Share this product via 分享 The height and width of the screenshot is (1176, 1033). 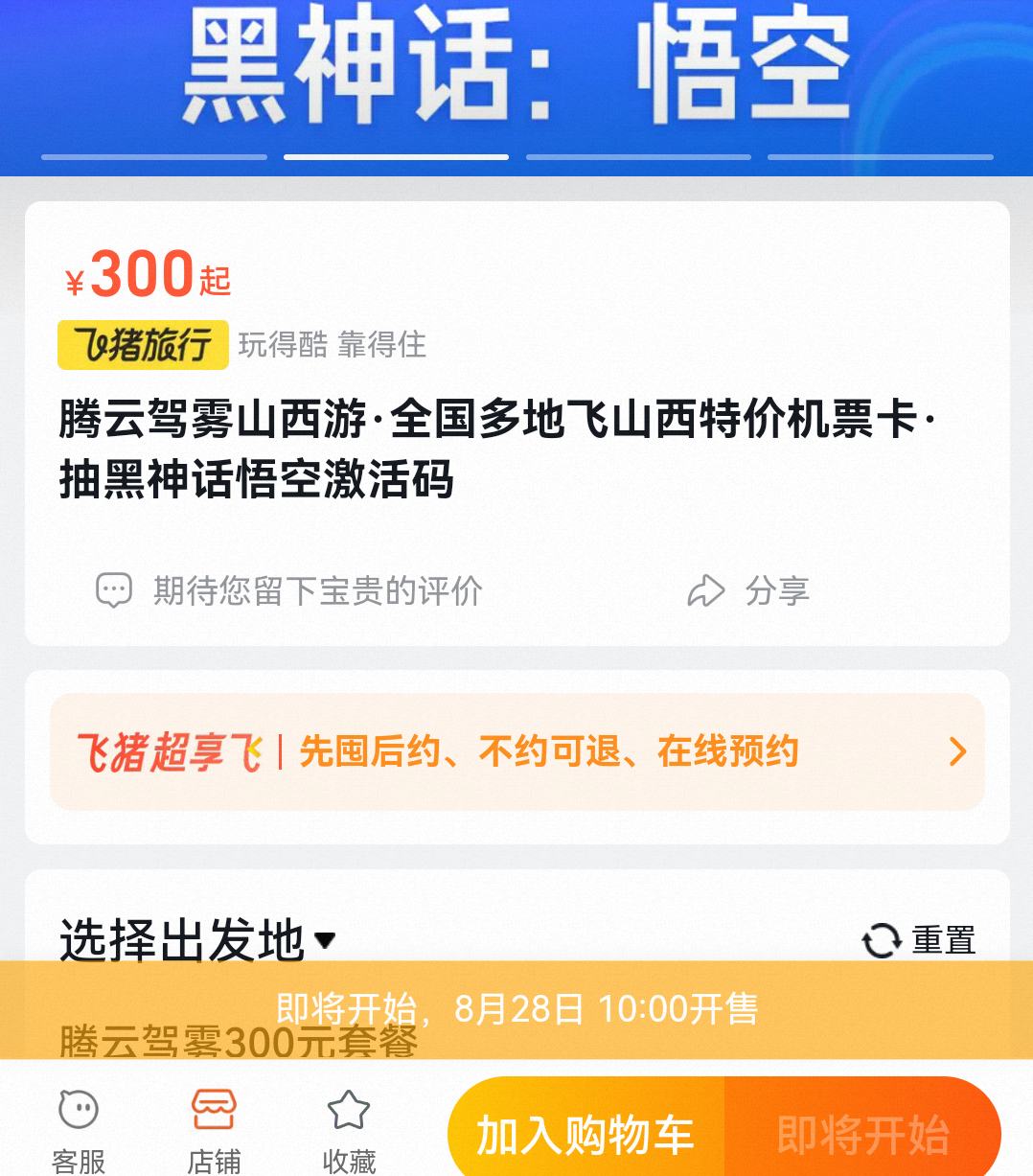click(749, 590)
